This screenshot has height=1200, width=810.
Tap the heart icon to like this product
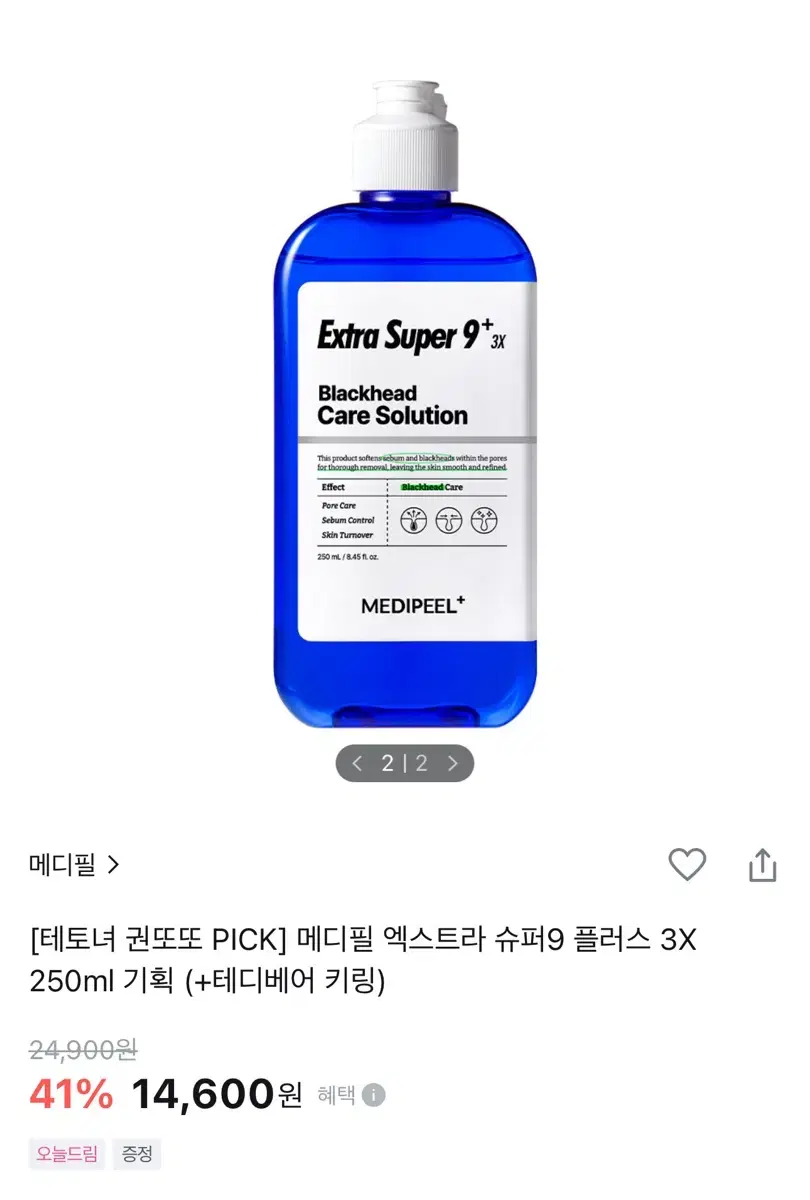click(x=689, y=866)
